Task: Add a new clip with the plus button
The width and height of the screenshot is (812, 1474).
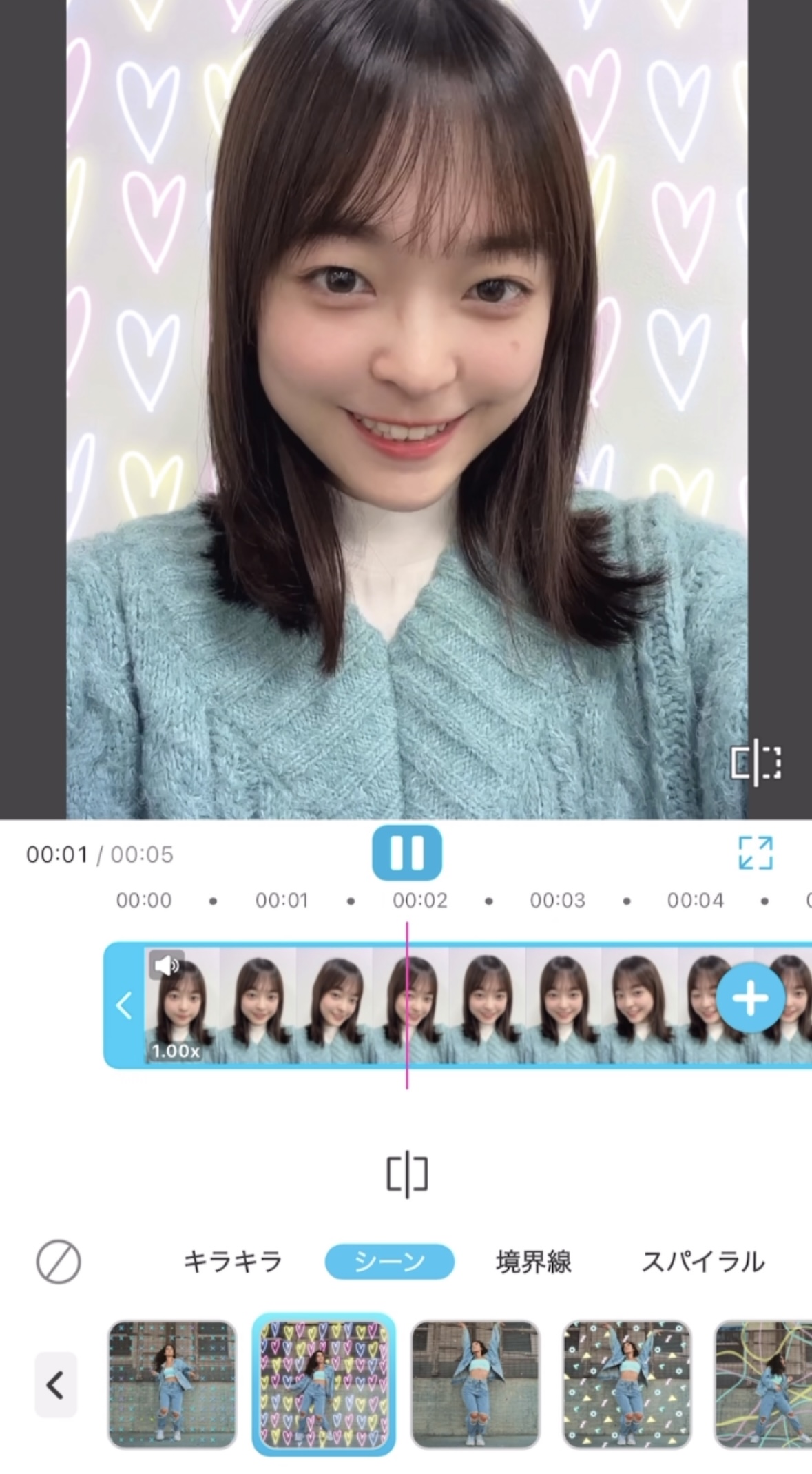Action: 750,997
